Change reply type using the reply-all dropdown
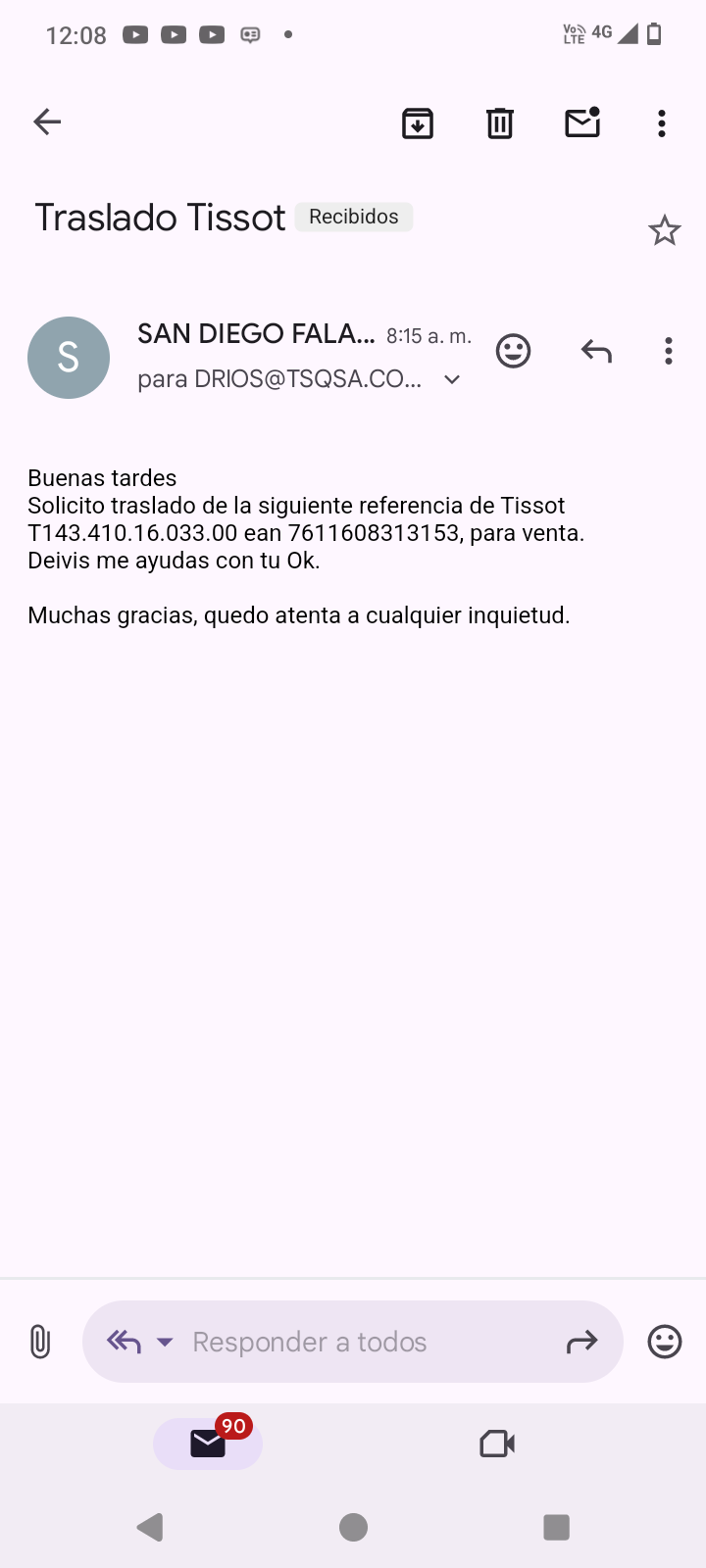Viewport: 706px width, 1568px height. point(140,1342)
